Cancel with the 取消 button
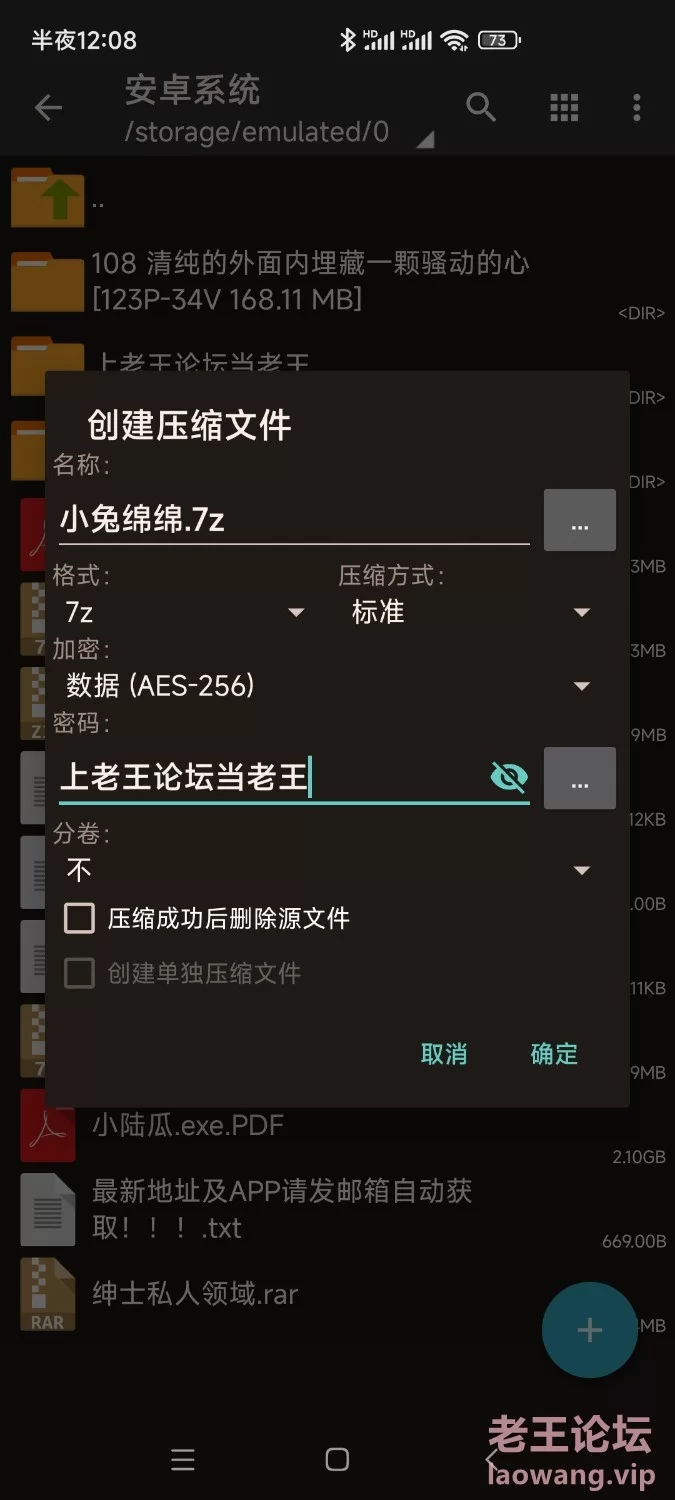The width and height of the screenshot is (675, 1500). coord(444,1054)
